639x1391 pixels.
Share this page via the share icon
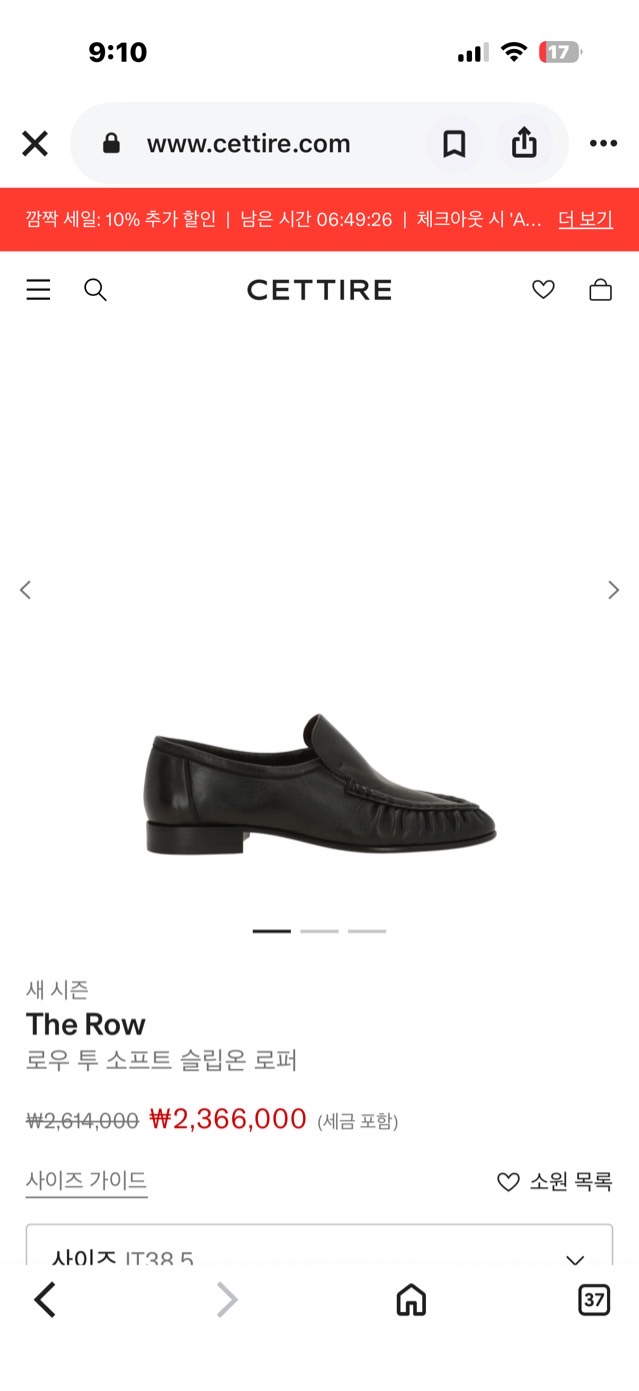pos(524,144)
